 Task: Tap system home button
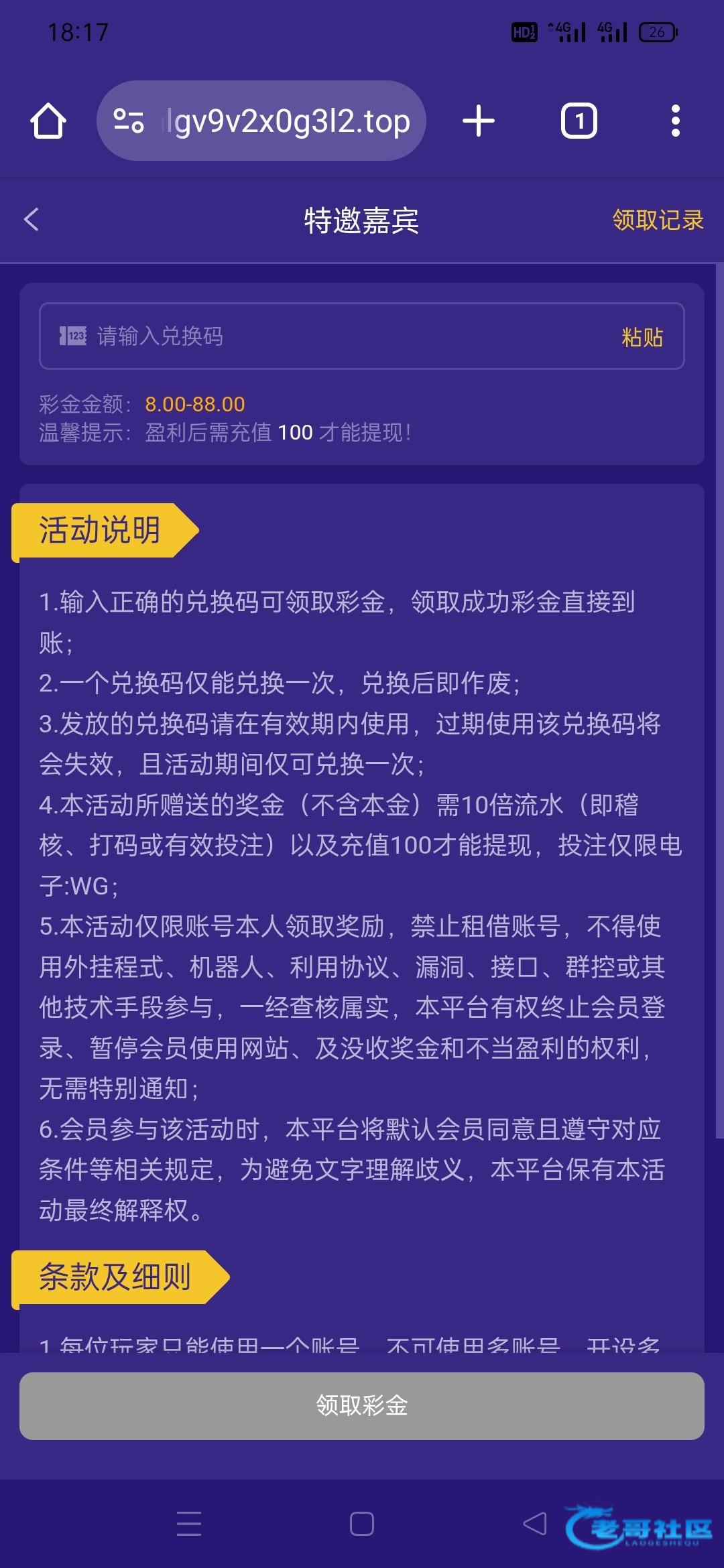tap(362, 1524)
